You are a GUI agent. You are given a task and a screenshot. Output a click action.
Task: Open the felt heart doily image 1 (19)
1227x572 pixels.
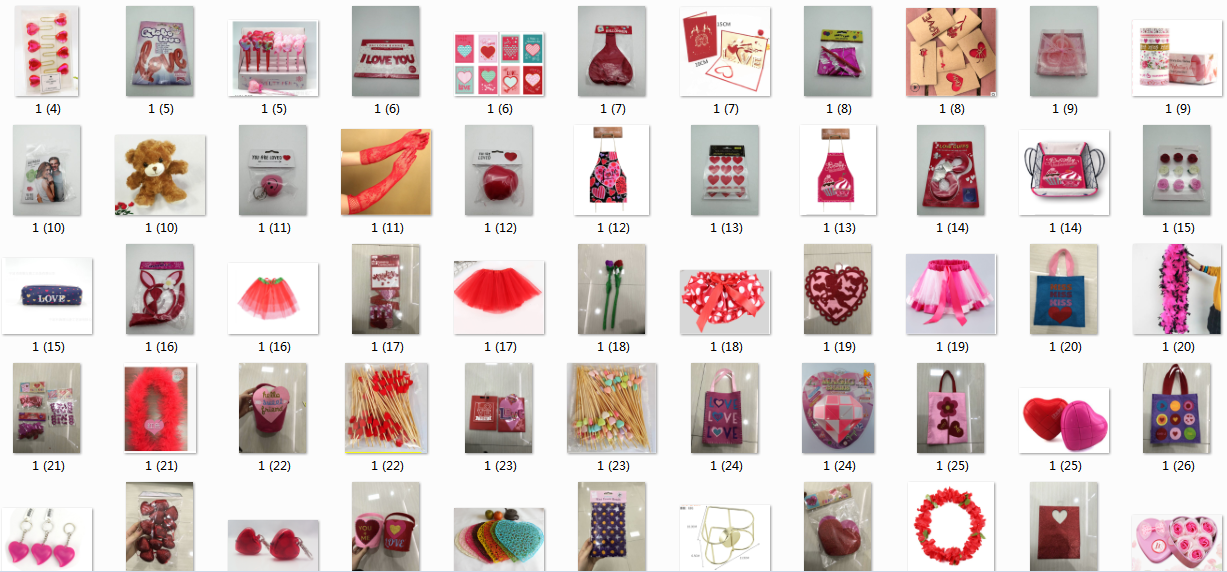pyautogui.click(x=838, y=290)
